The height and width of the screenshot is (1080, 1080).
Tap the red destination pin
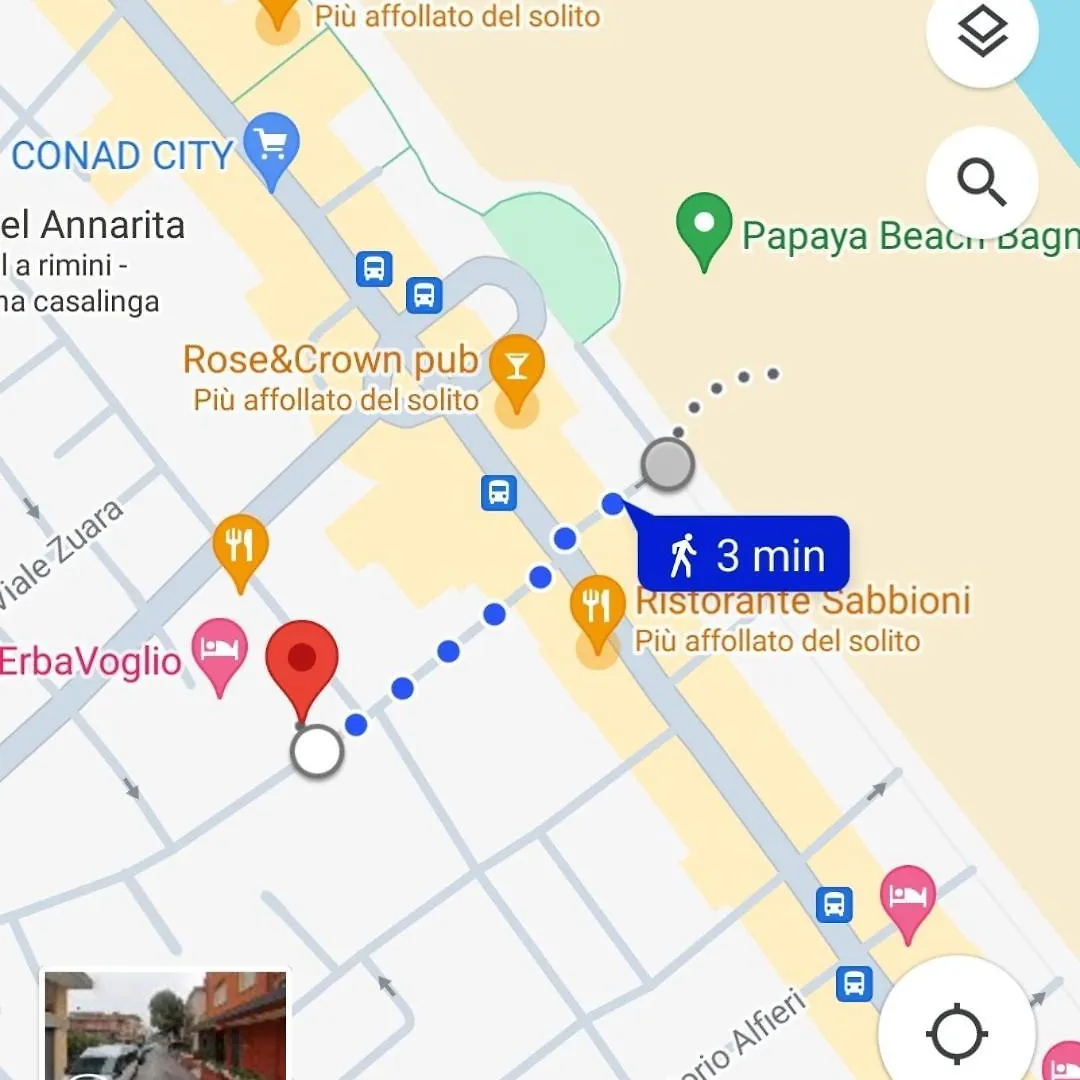(x=302, y=662)
